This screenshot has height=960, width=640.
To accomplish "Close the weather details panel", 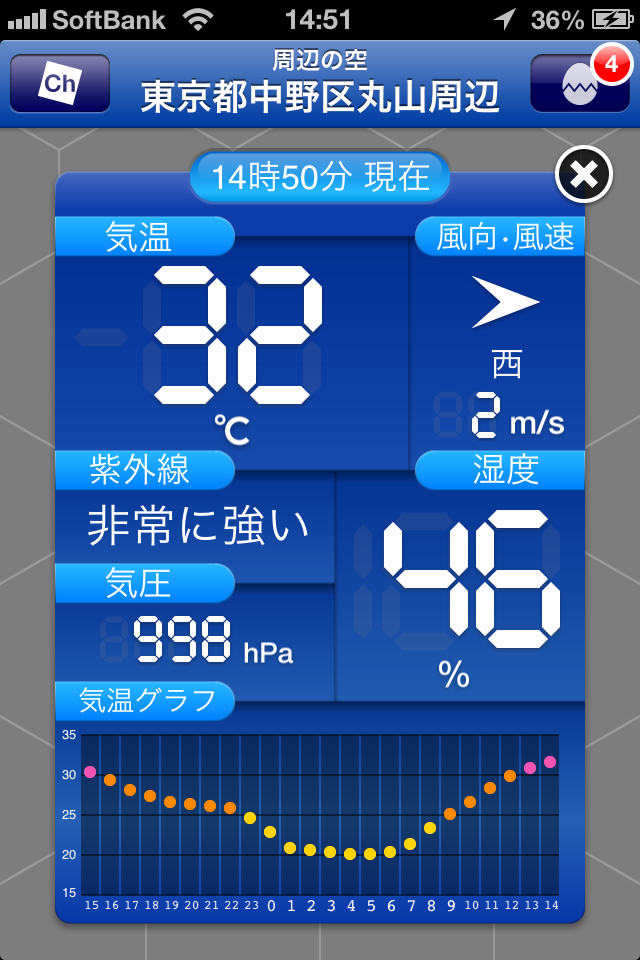I will point(584,176).
